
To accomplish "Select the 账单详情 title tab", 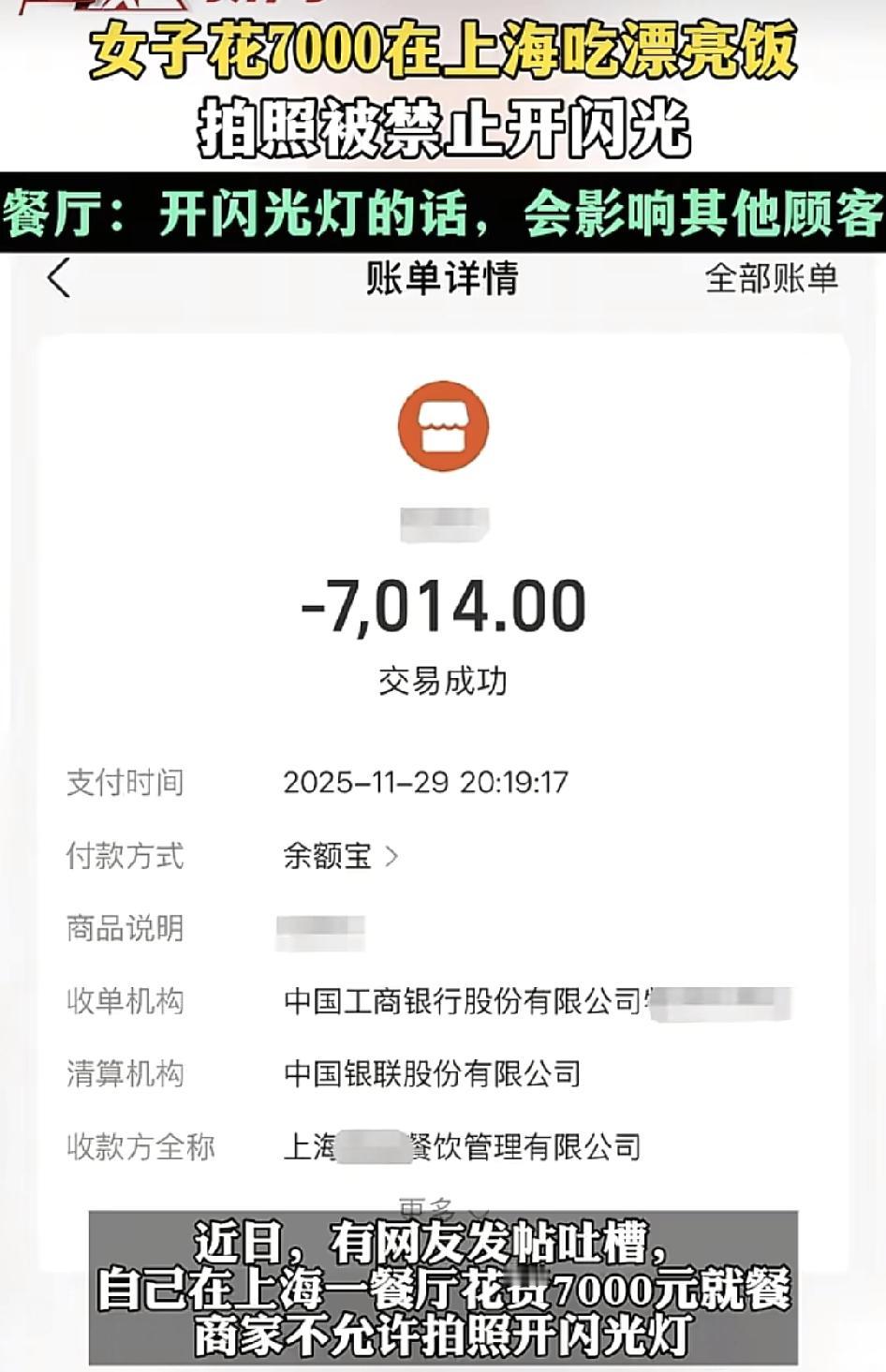I will click(438, 278).
